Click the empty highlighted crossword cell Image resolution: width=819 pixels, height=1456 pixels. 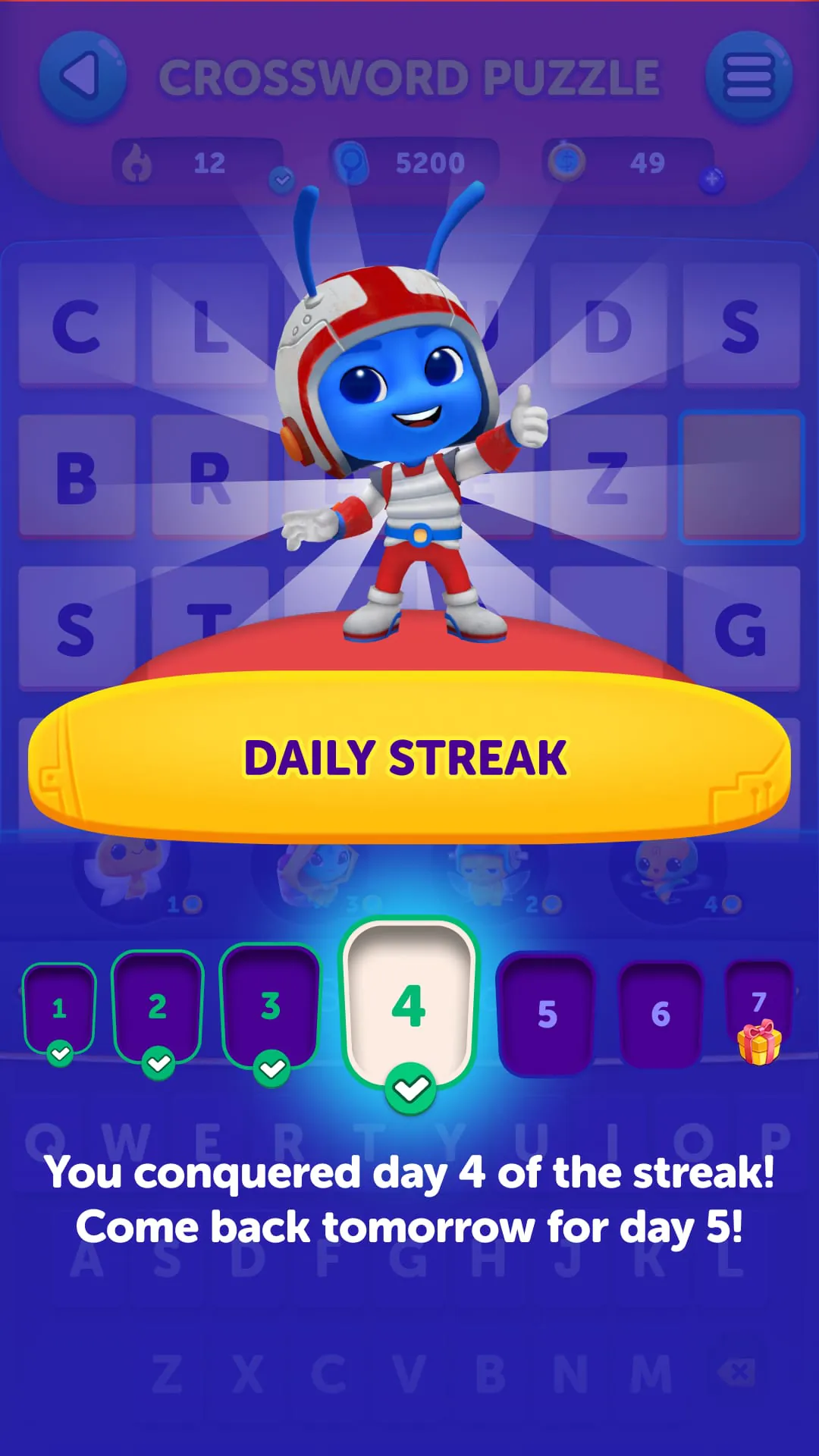[743, 478]
